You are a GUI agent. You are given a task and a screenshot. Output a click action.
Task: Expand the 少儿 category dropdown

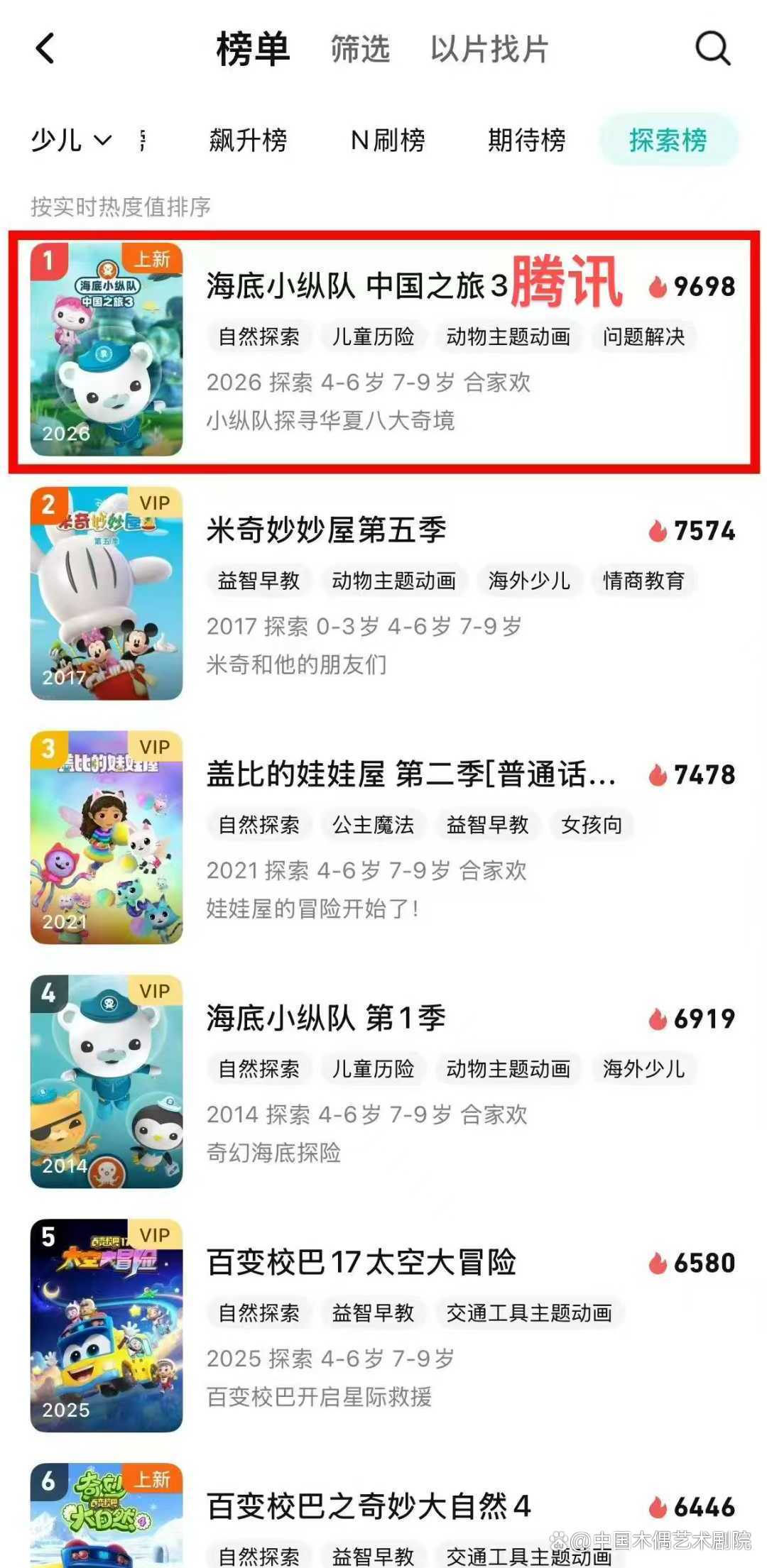point(71,140)
